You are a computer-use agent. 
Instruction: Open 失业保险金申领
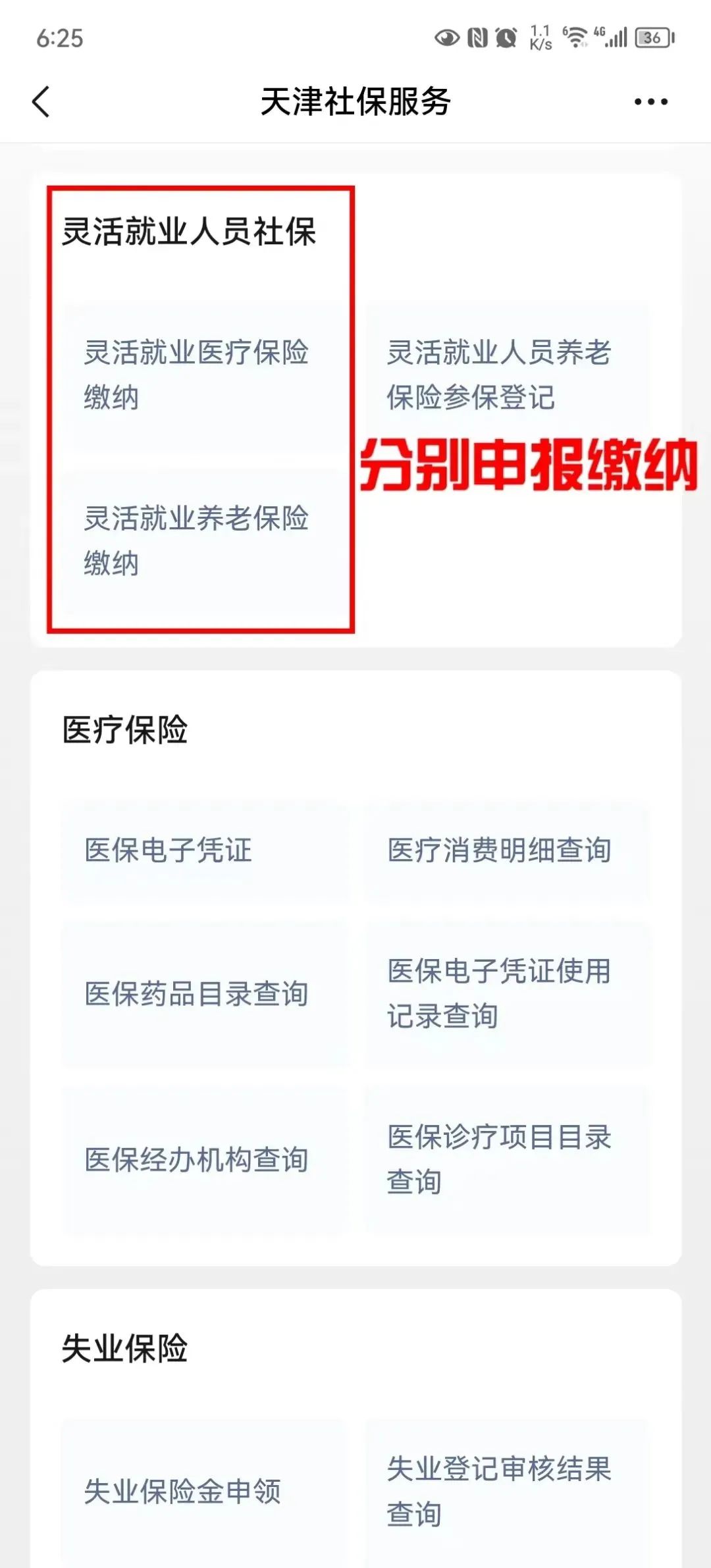[204, 1492]
